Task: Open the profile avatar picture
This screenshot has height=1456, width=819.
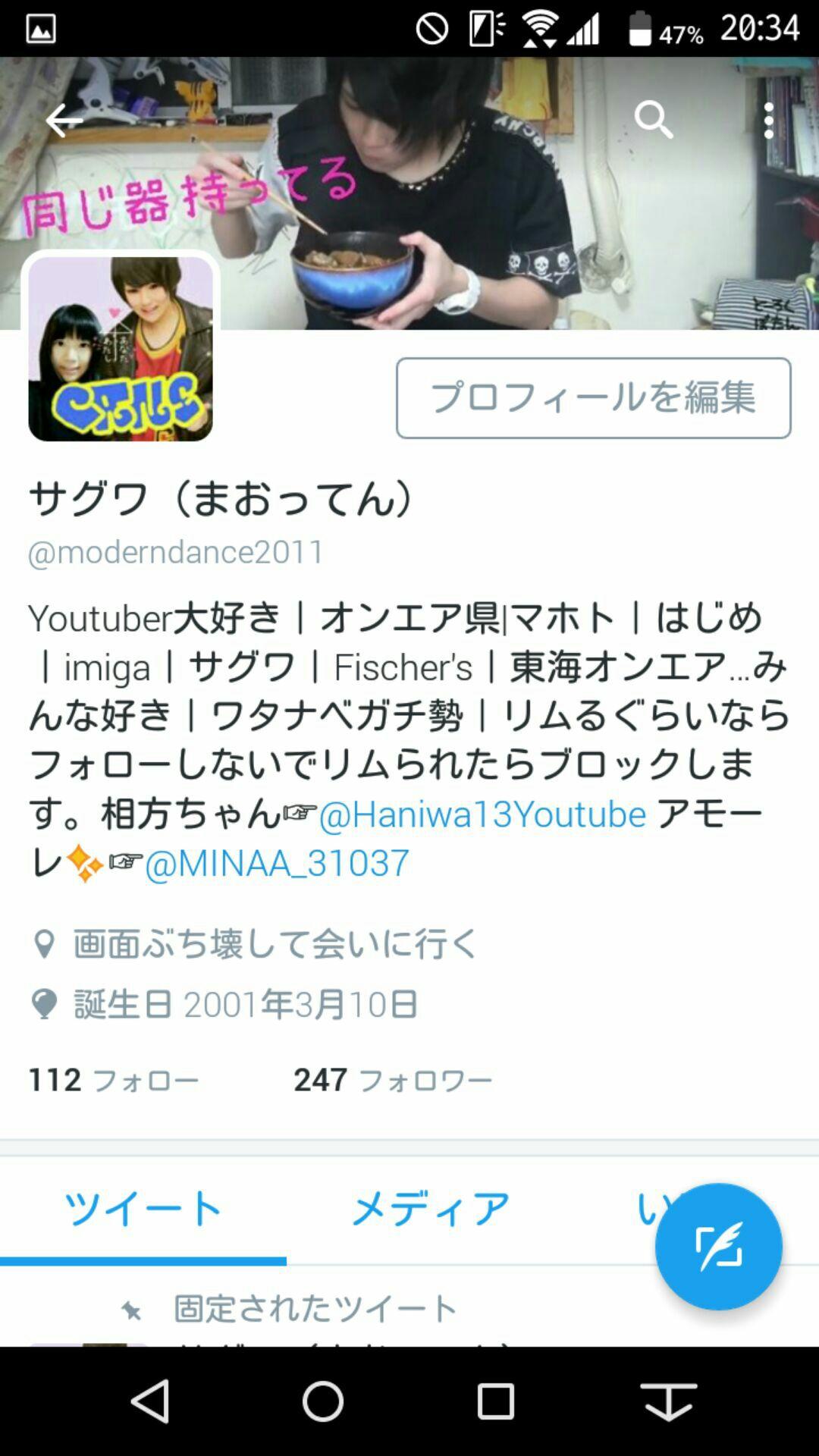Action: click(x=121, y=348)
